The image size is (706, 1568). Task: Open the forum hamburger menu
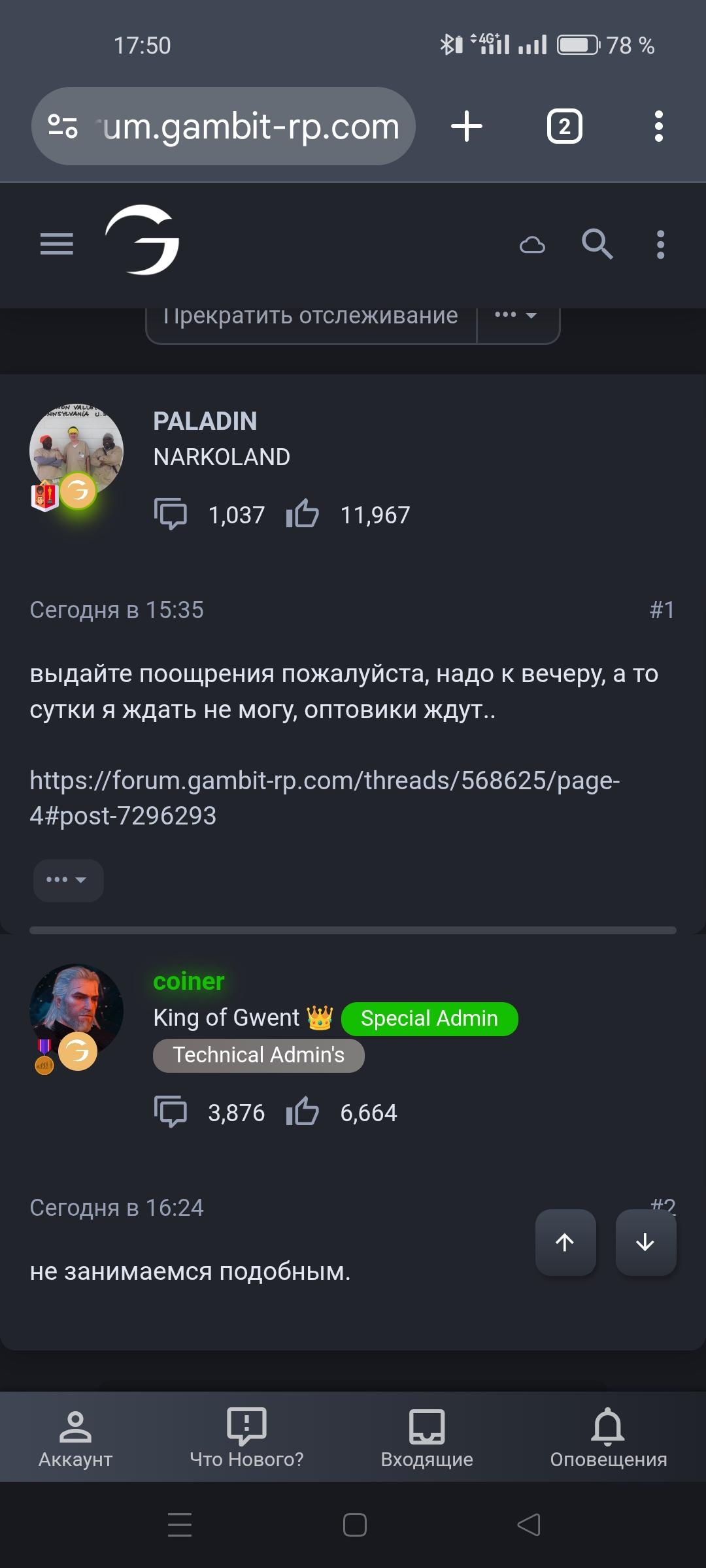tap(57, 244)
